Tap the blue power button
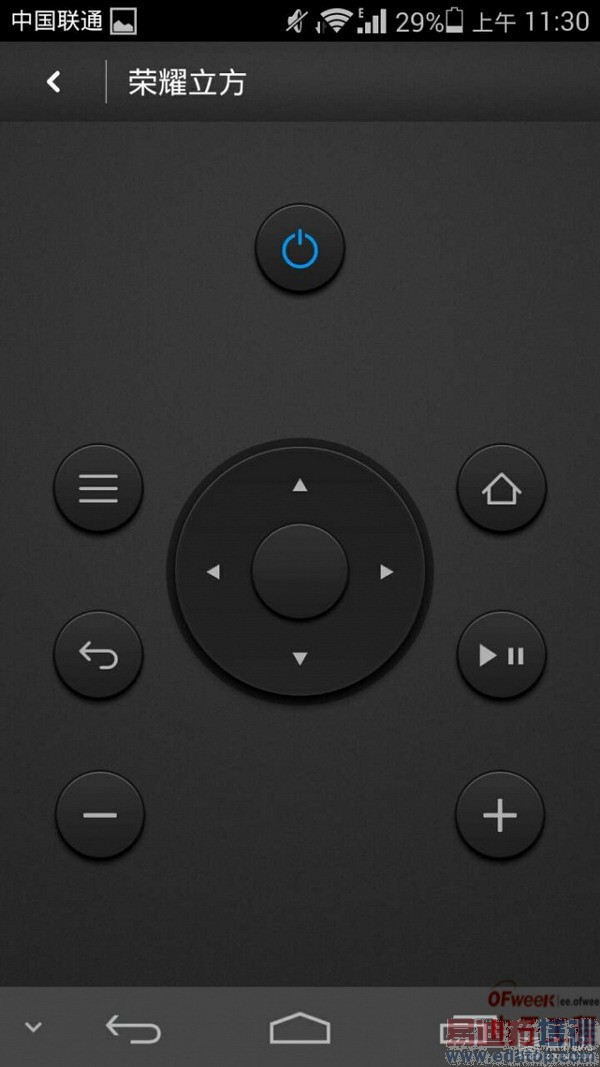This screenshot has height=1067, width=600. click(x=300, y=248)
